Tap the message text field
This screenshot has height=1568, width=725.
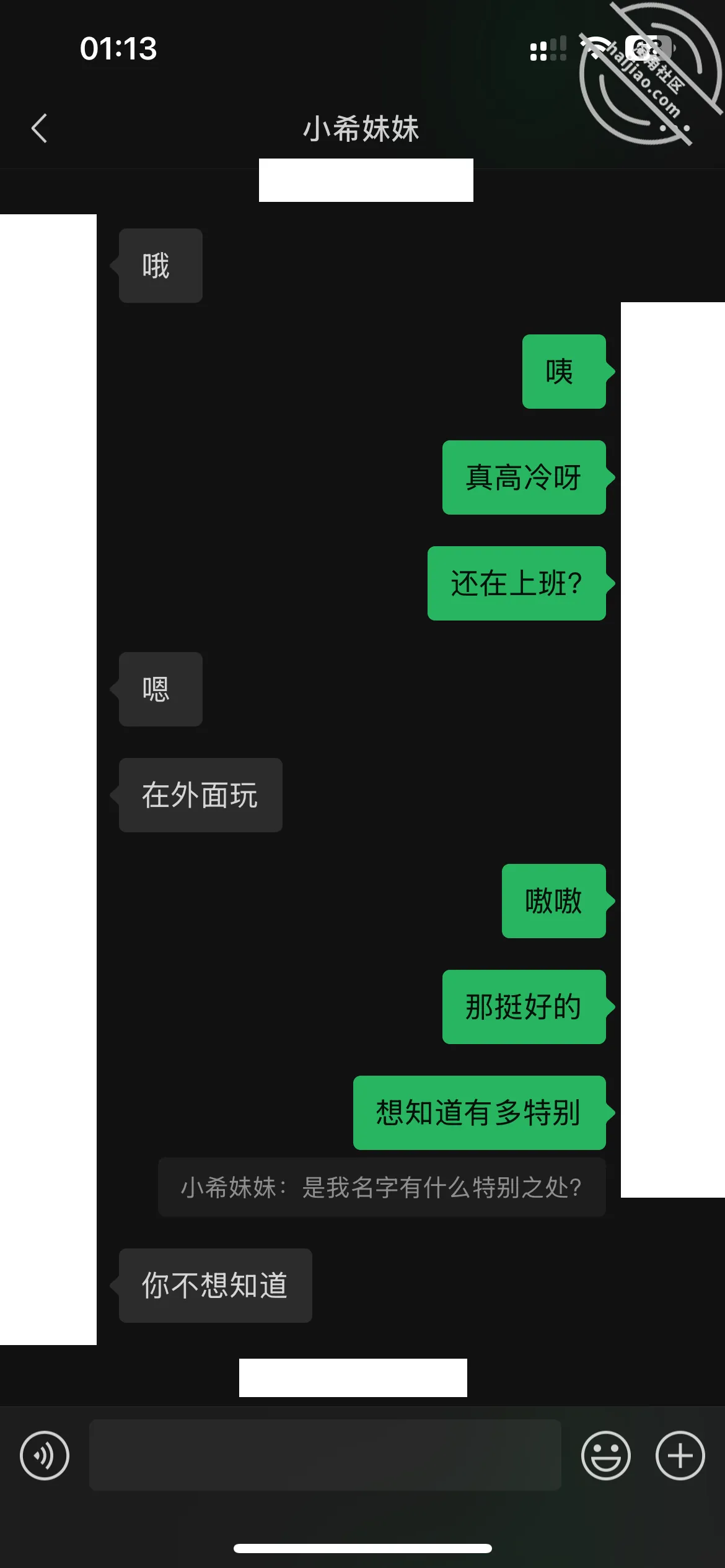point(325,1455)
